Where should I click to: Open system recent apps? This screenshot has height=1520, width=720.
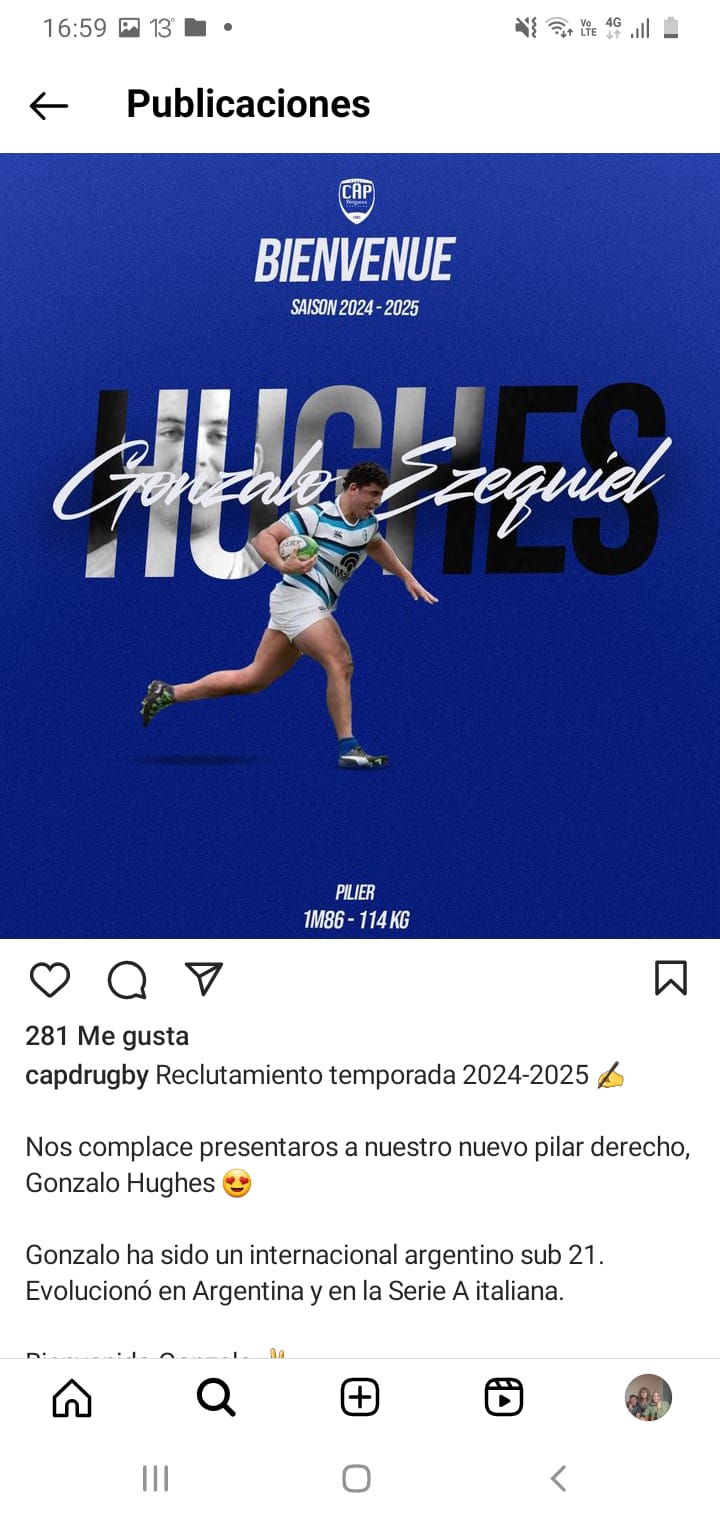click(155, 1478)
